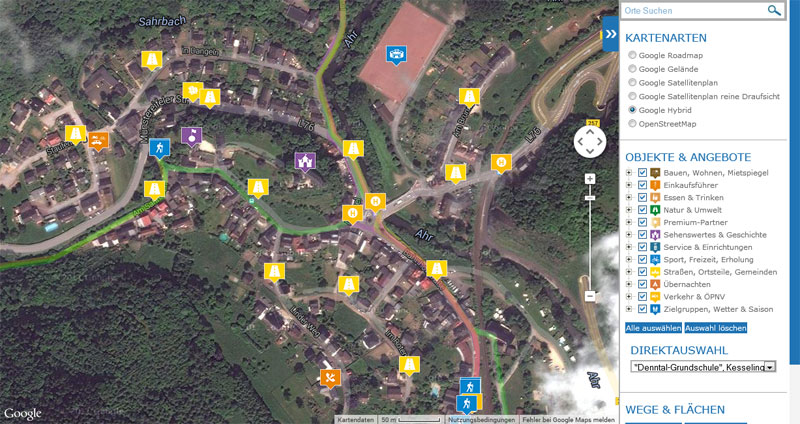Image resolution: width=800 pixels, height=424 pixels.
Task: Tap Alle auswählen button
Action: click(x=653, y=328)
